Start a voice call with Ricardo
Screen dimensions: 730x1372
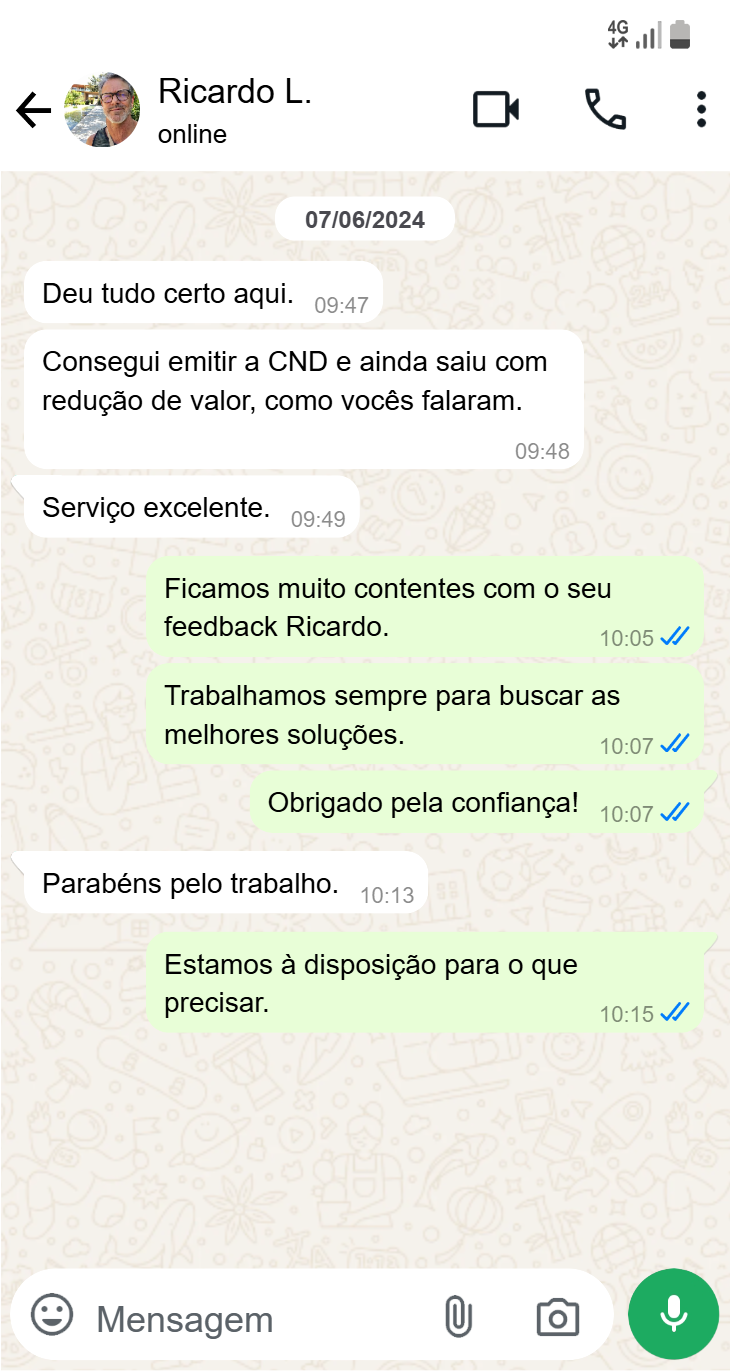tap(605, 110)
